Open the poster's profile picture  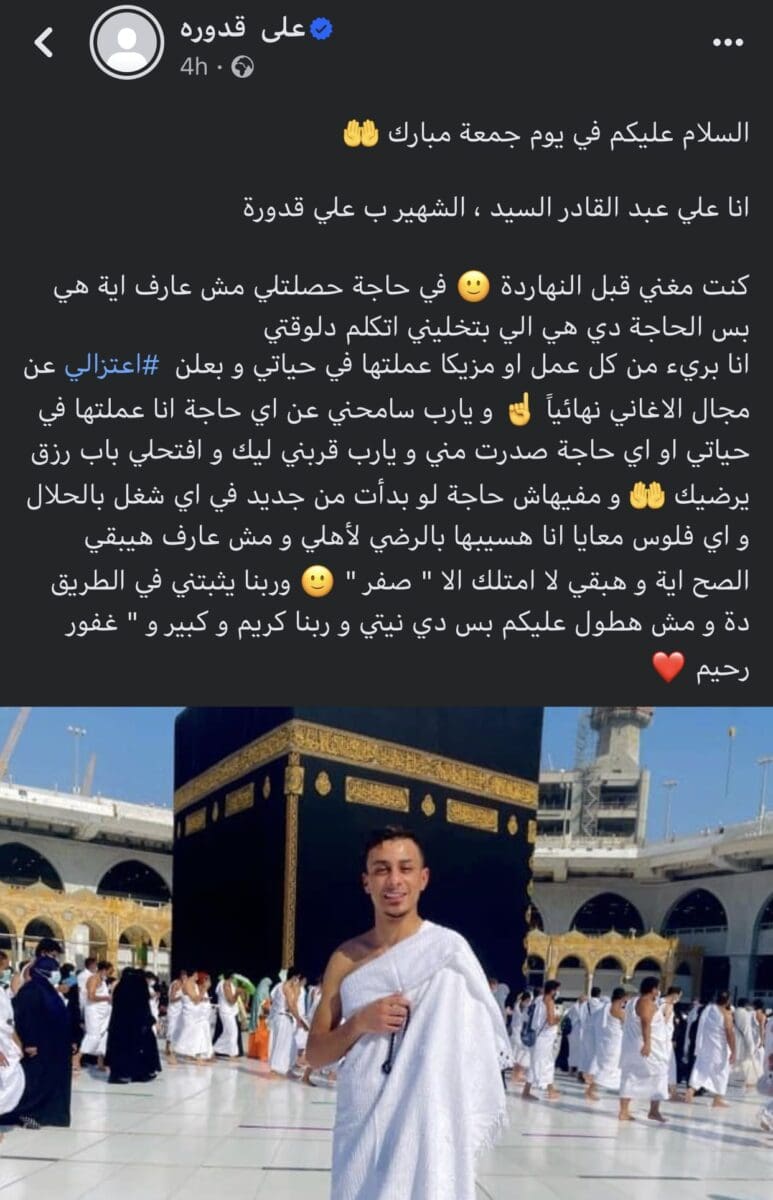(127, 42)
